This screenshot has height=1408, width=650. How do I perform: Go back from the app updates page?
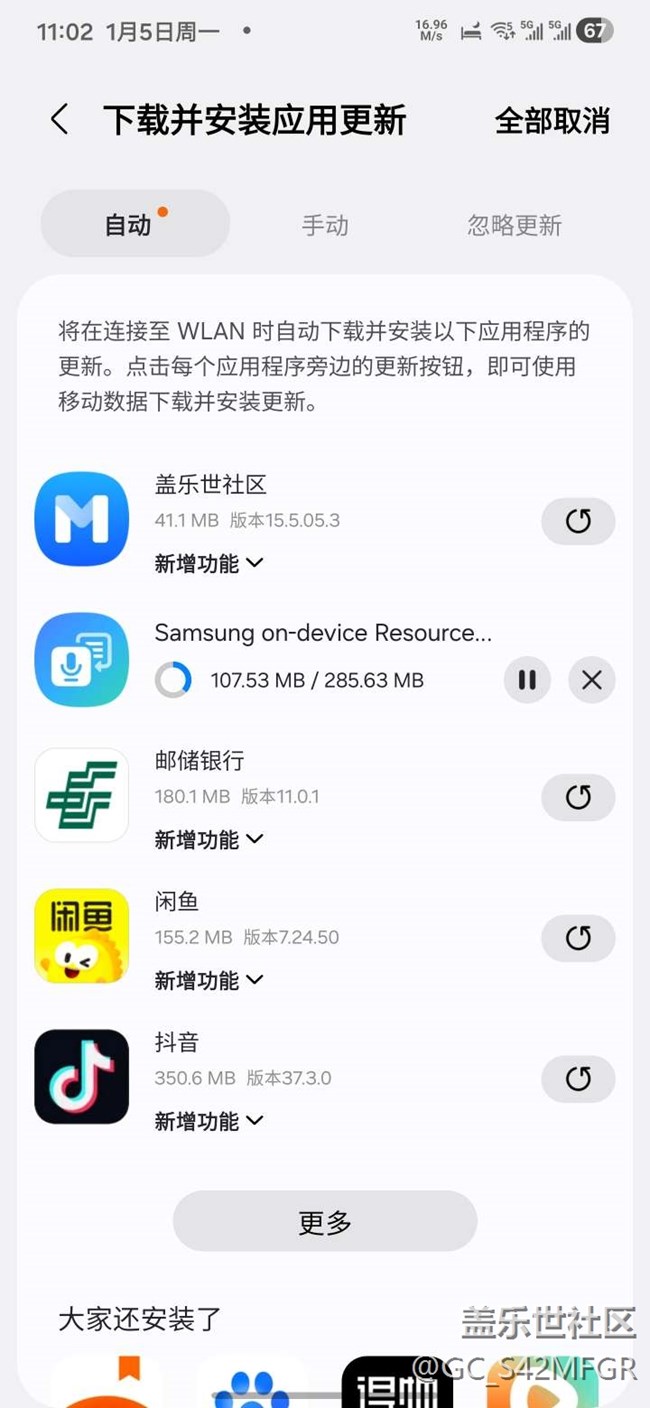tap(60, 120)
